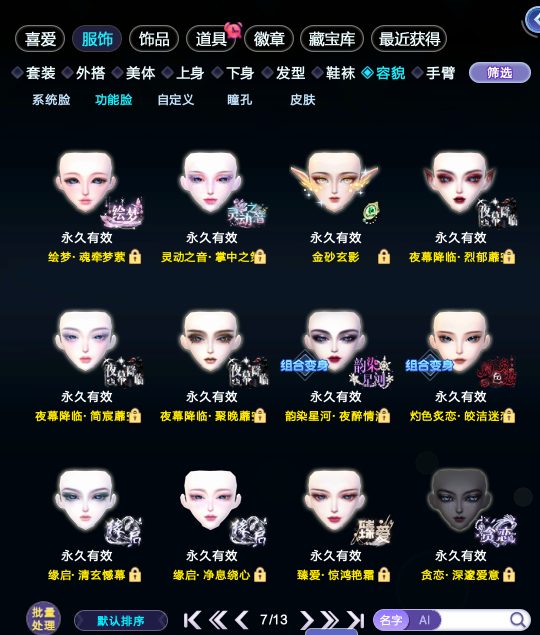Jump to the first page
The width and height of the screenshot is (540, 635).
pos(192,620)
